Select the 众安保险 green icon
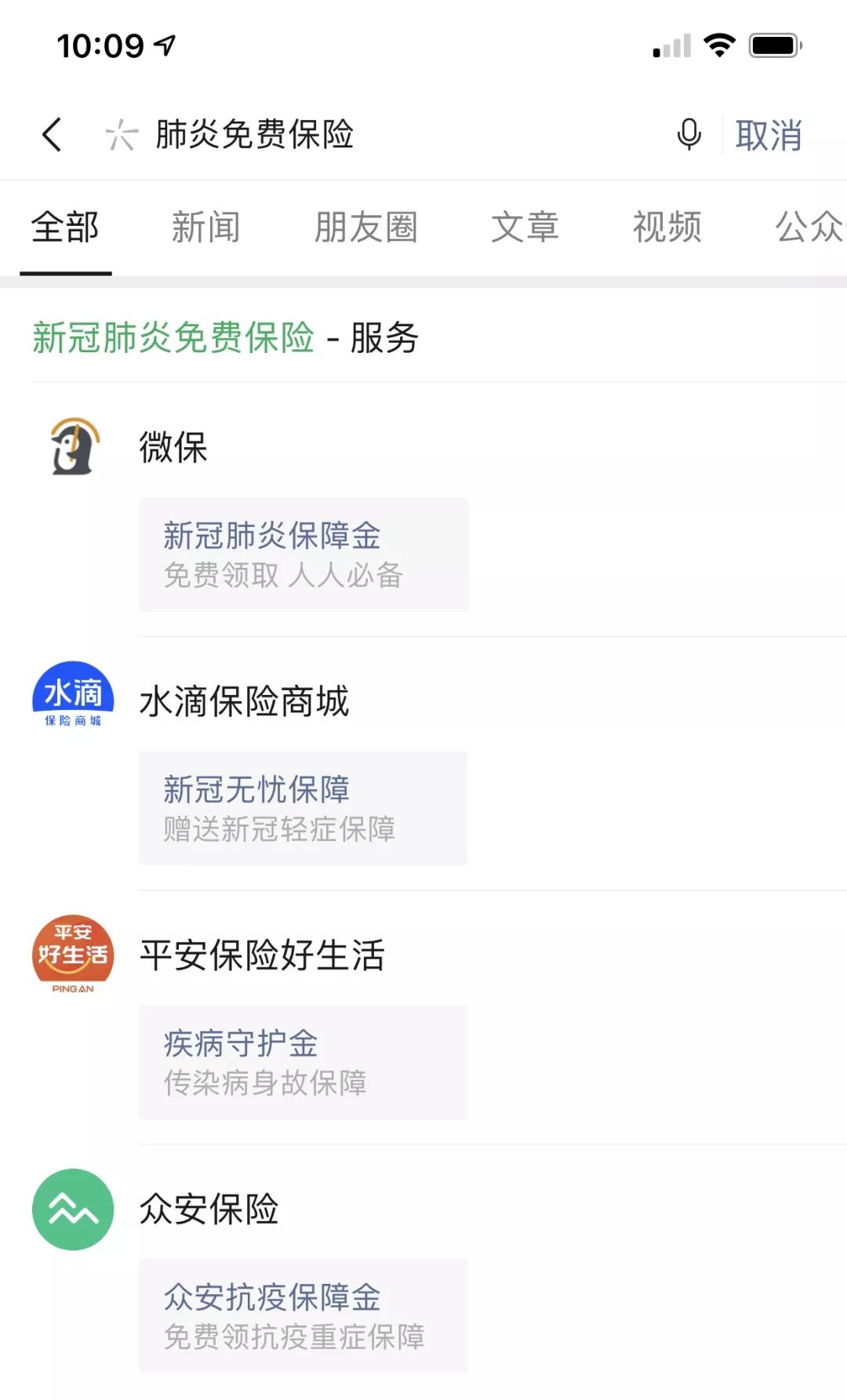The height and width of the screenshot is (1400, 847). (73, 1209)
